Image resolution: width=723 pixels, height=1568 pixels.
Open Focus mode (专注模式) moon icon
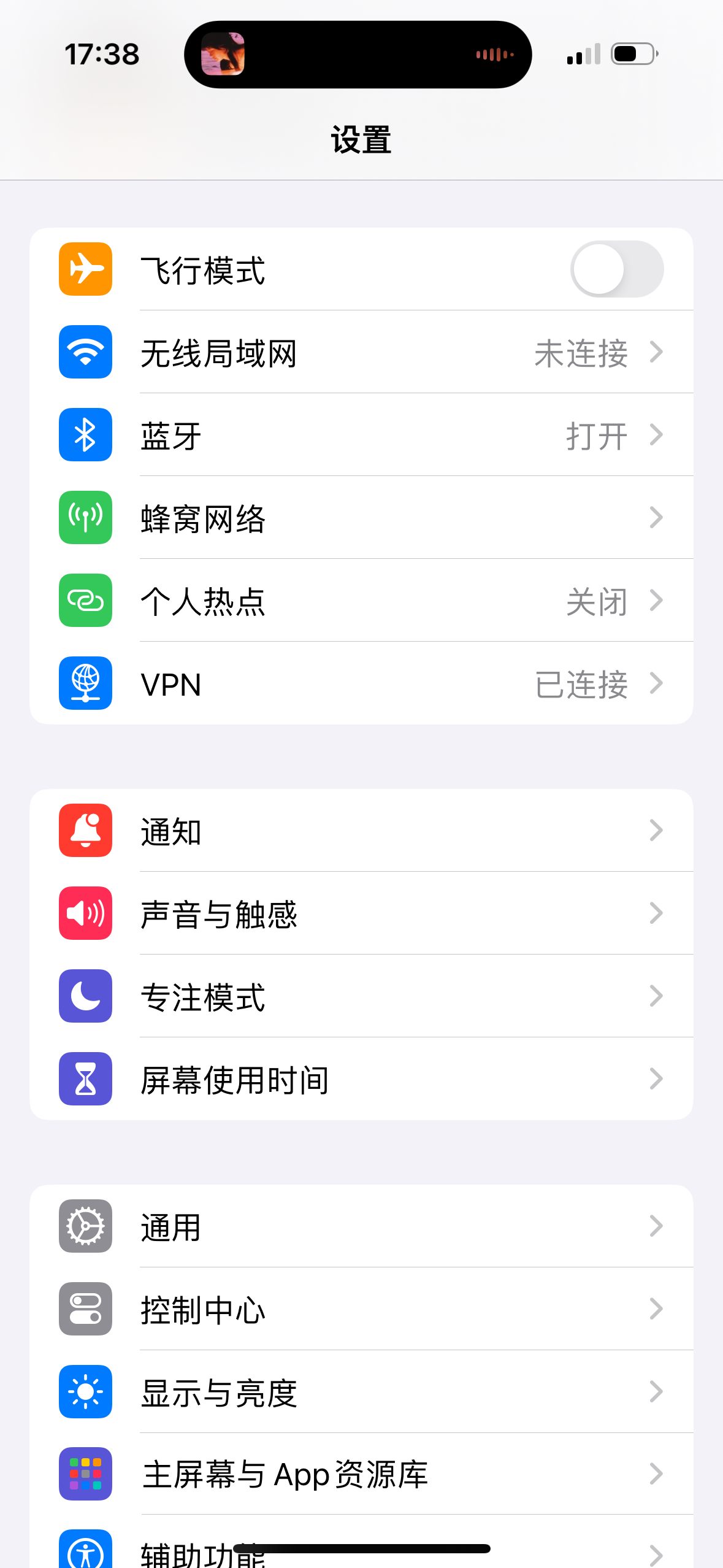pyautogui.click(x=85, y=997)
